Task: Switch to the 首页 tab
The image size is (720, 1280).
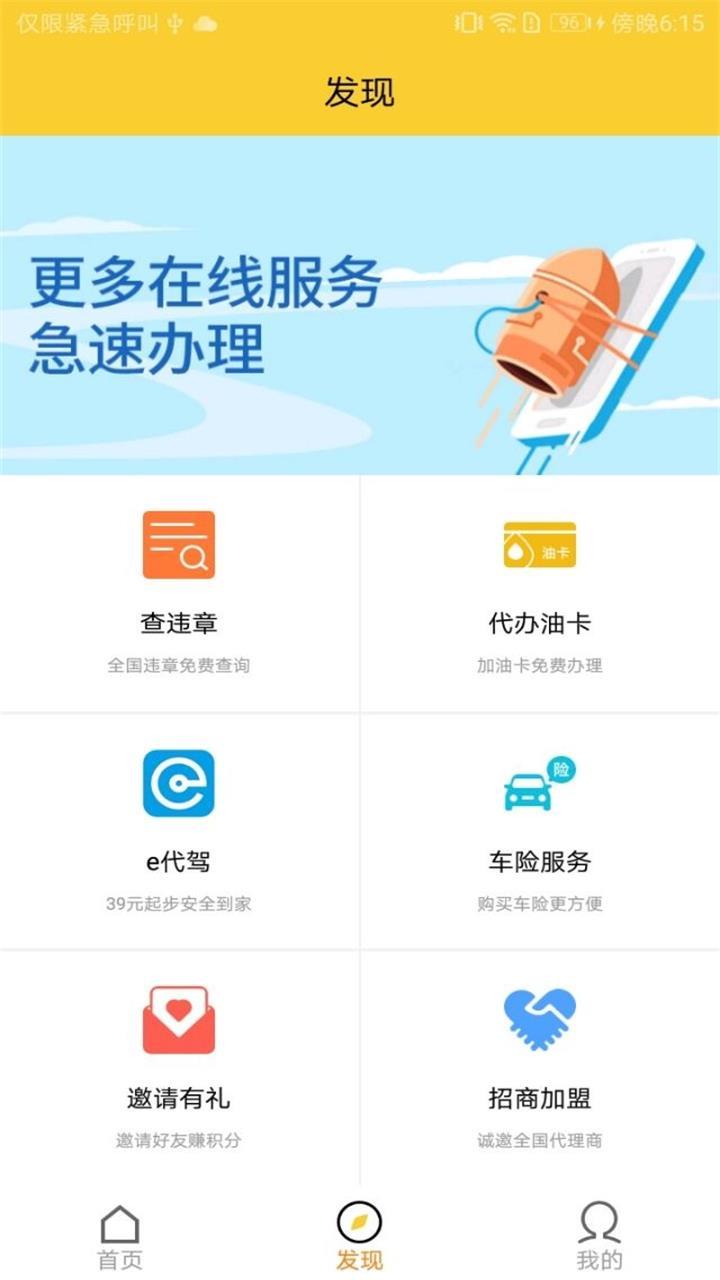Action: pyautogui.click(x=120, y=1236)
